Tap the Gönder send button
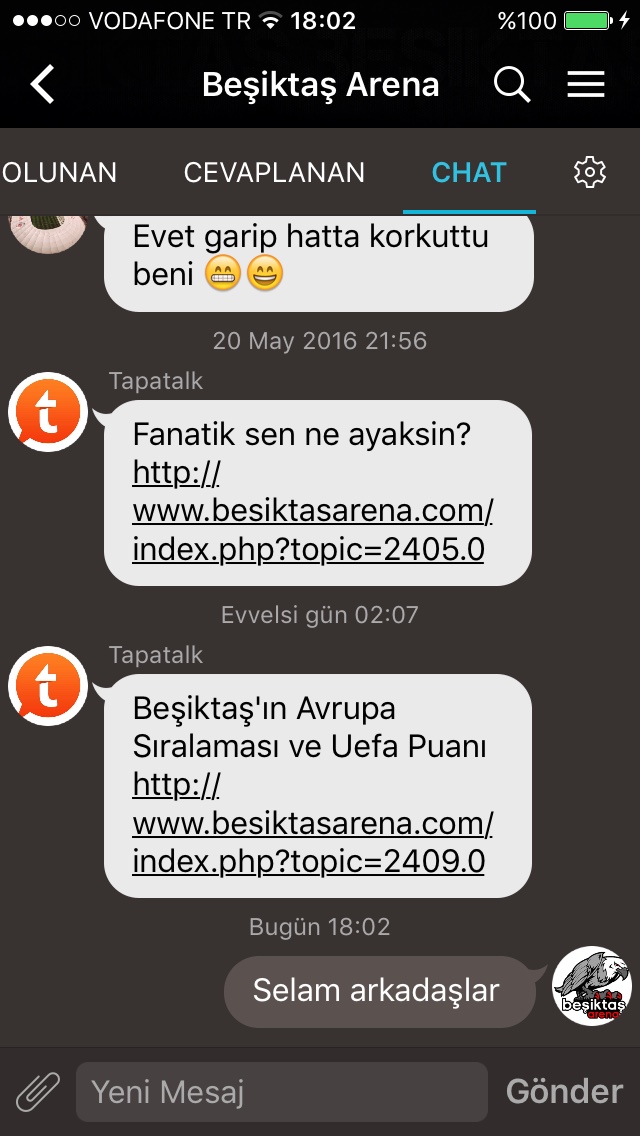The image size is (640, 1136). [x=564, y=1091]
